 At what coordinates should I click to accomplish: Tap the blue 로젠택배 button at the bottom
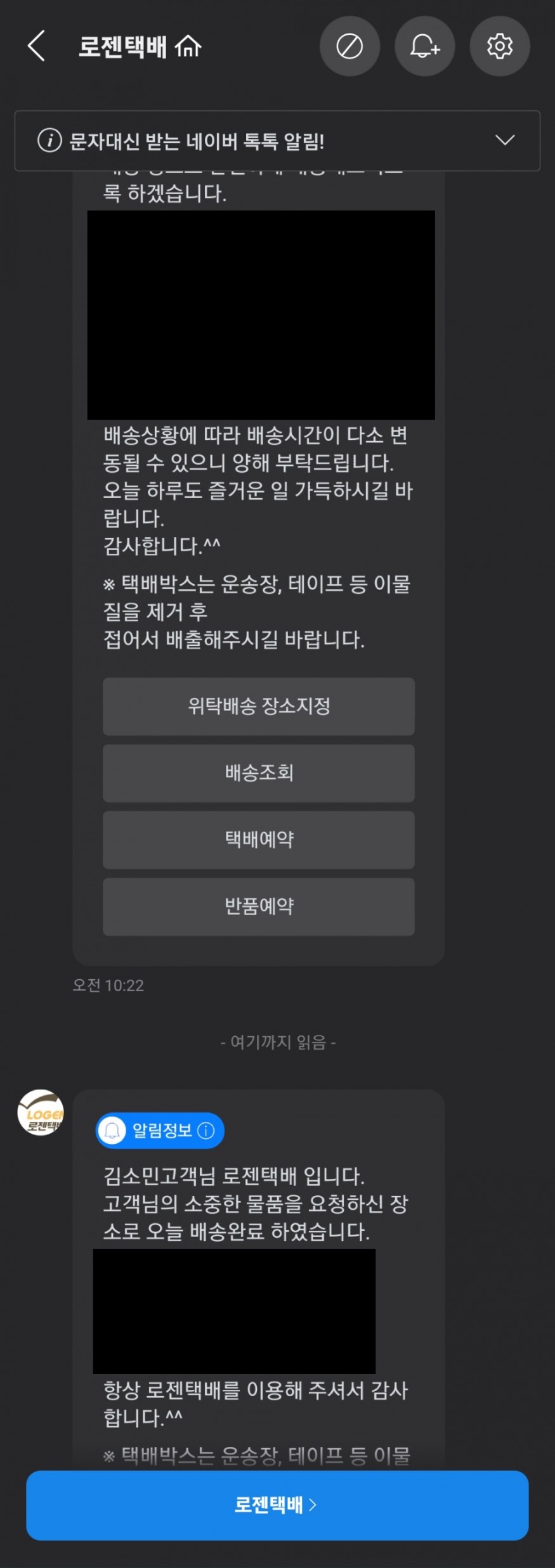point(277,1505)
